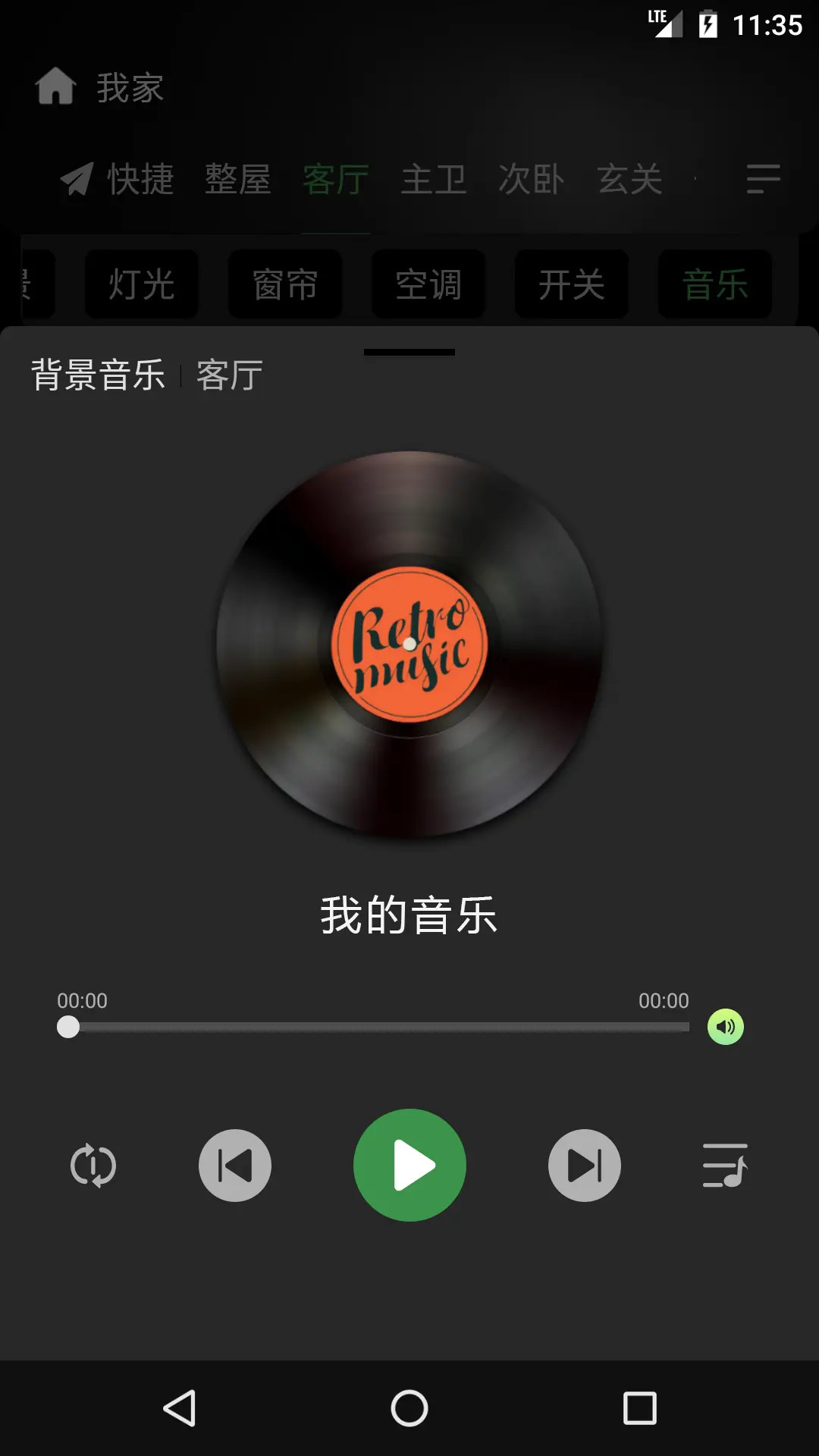
Task: Toggle the repeat playback mode icon
Action: click(x=91, y=1166)
